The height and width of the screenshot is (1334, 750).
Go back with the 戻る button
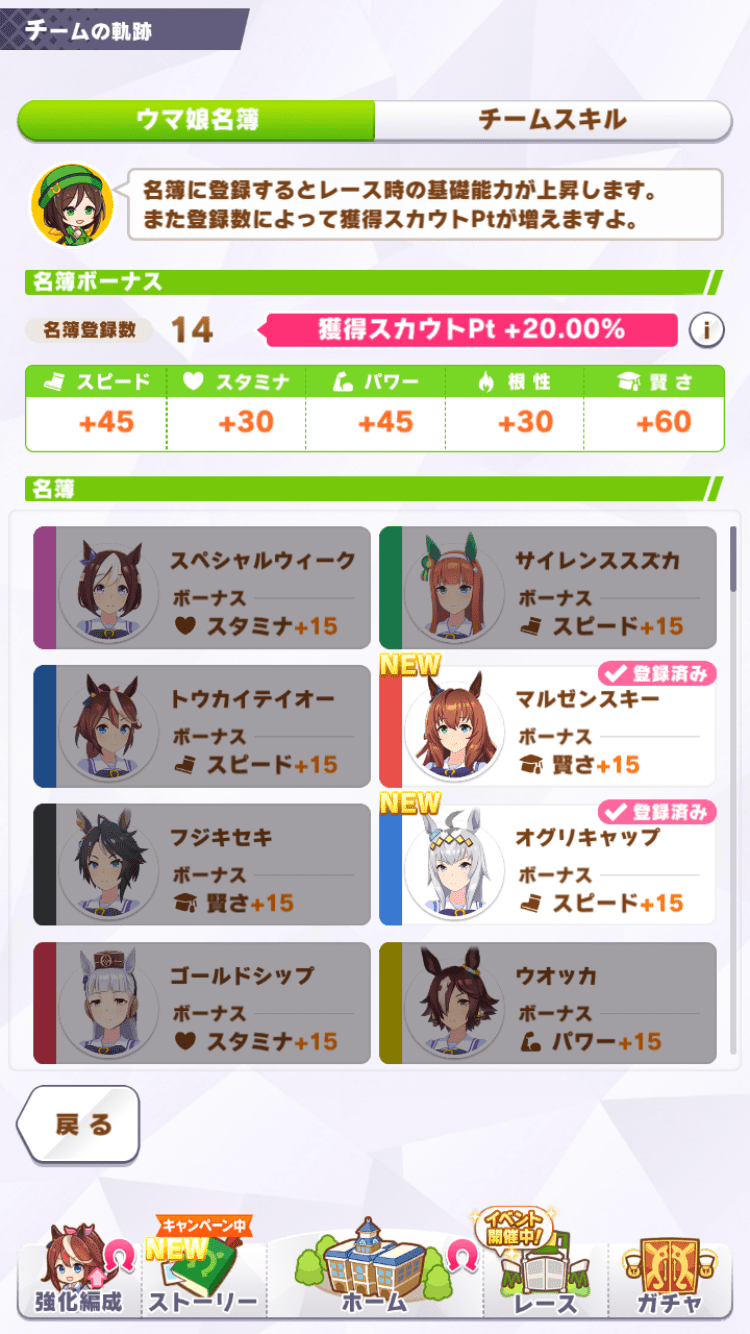[x=79, y=1124]
